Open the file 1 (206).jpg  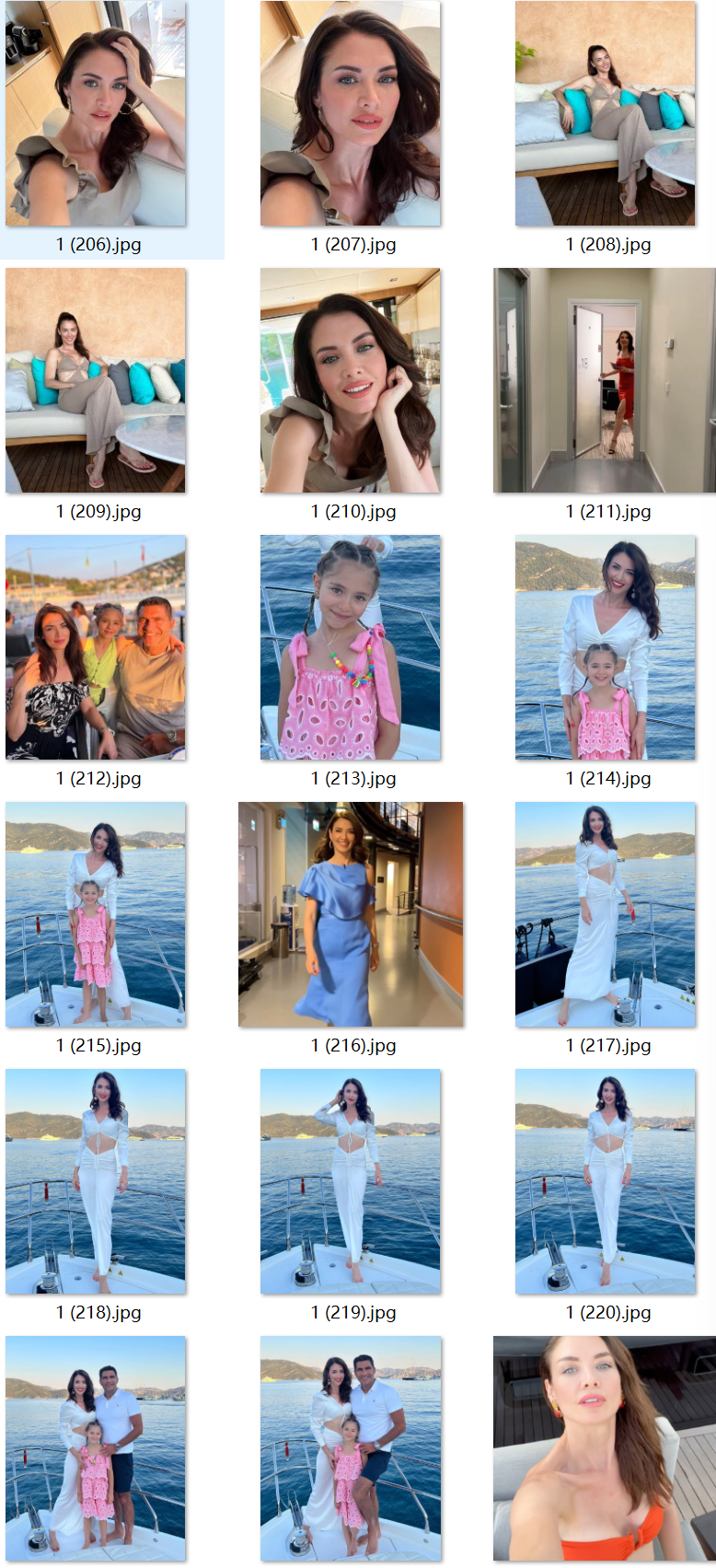click(96, 114)
